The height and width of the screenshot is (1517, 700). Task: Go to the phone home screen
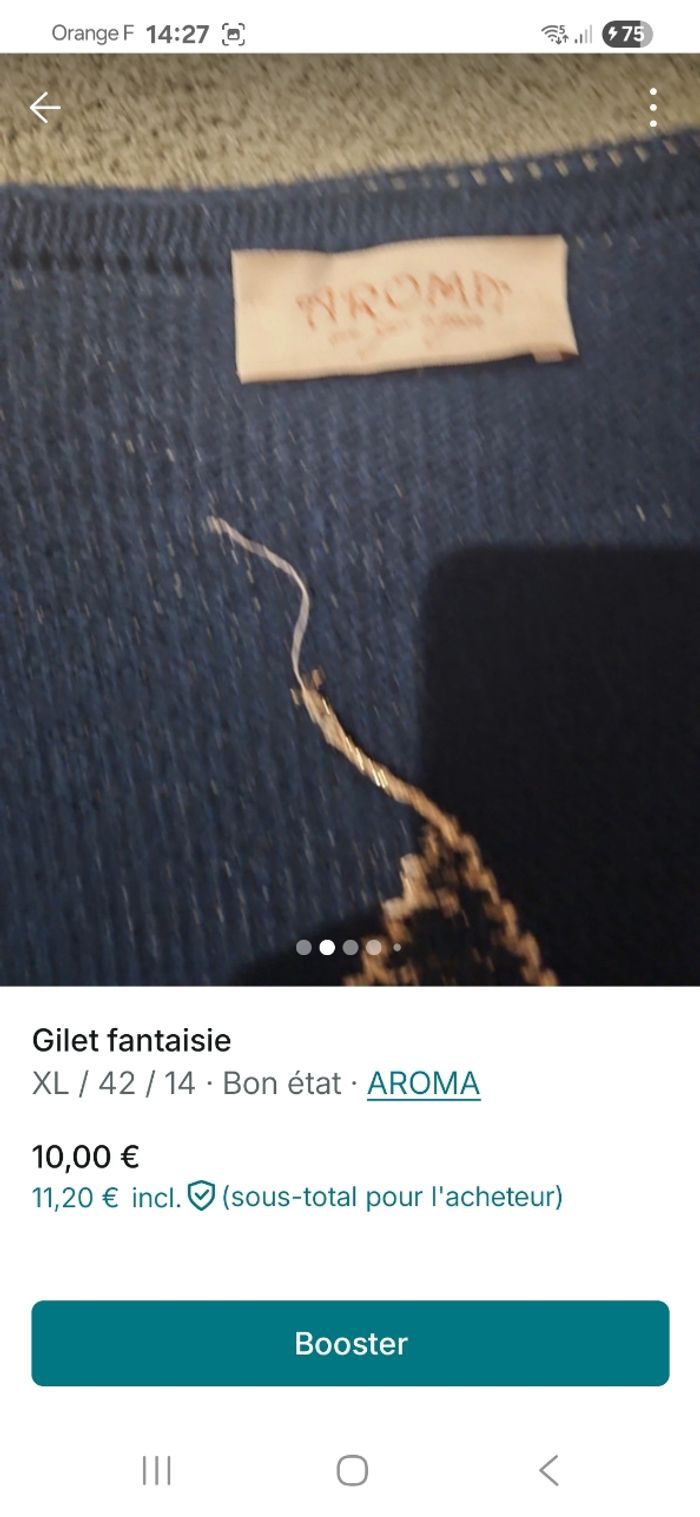pos(352,1470)
